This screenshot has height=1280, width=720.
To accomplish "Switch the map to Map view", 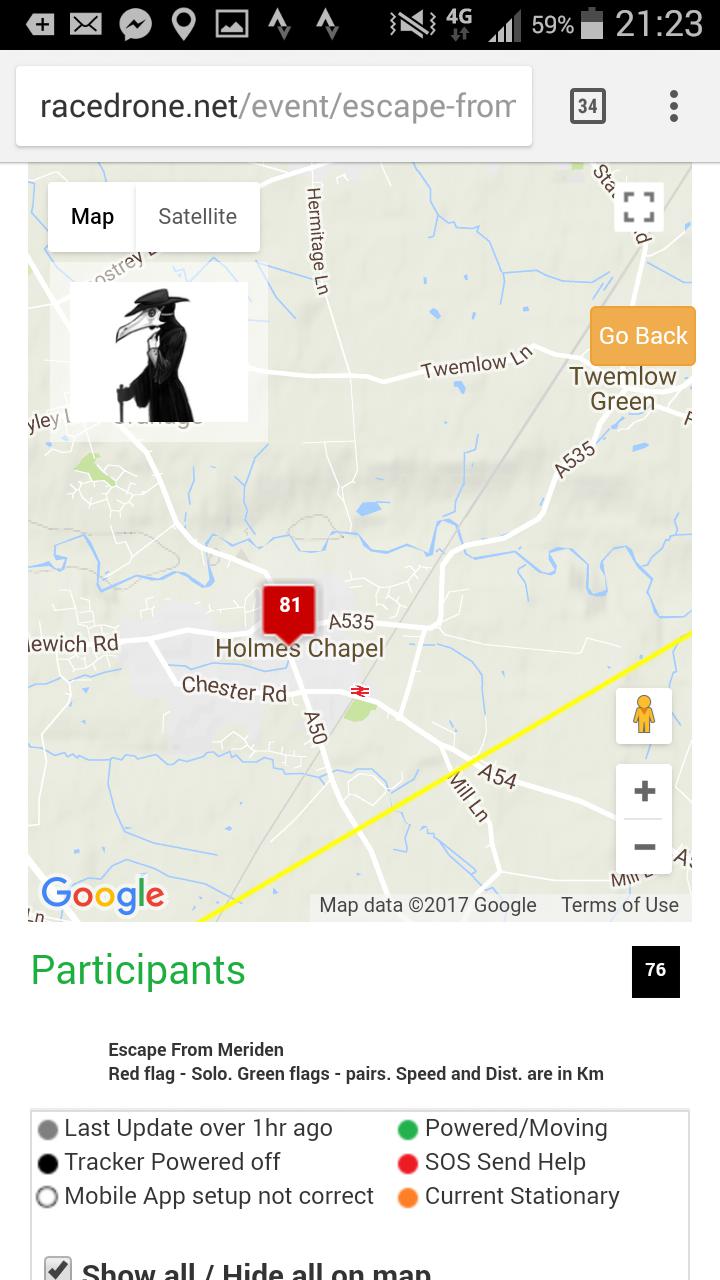I will 92,217.
